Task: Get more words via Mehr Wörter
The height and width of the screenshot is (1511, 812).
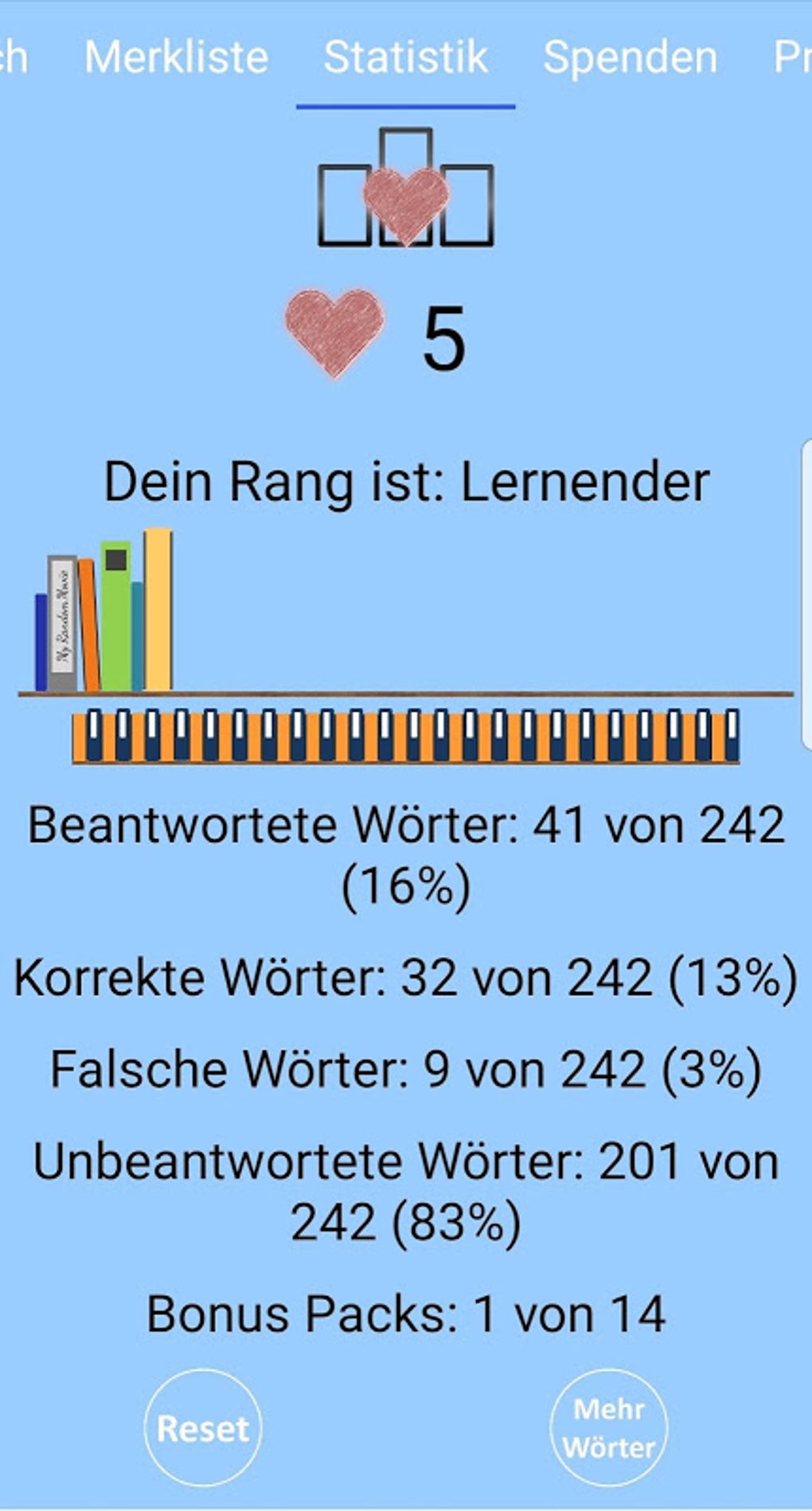Action: (609, 1428)
